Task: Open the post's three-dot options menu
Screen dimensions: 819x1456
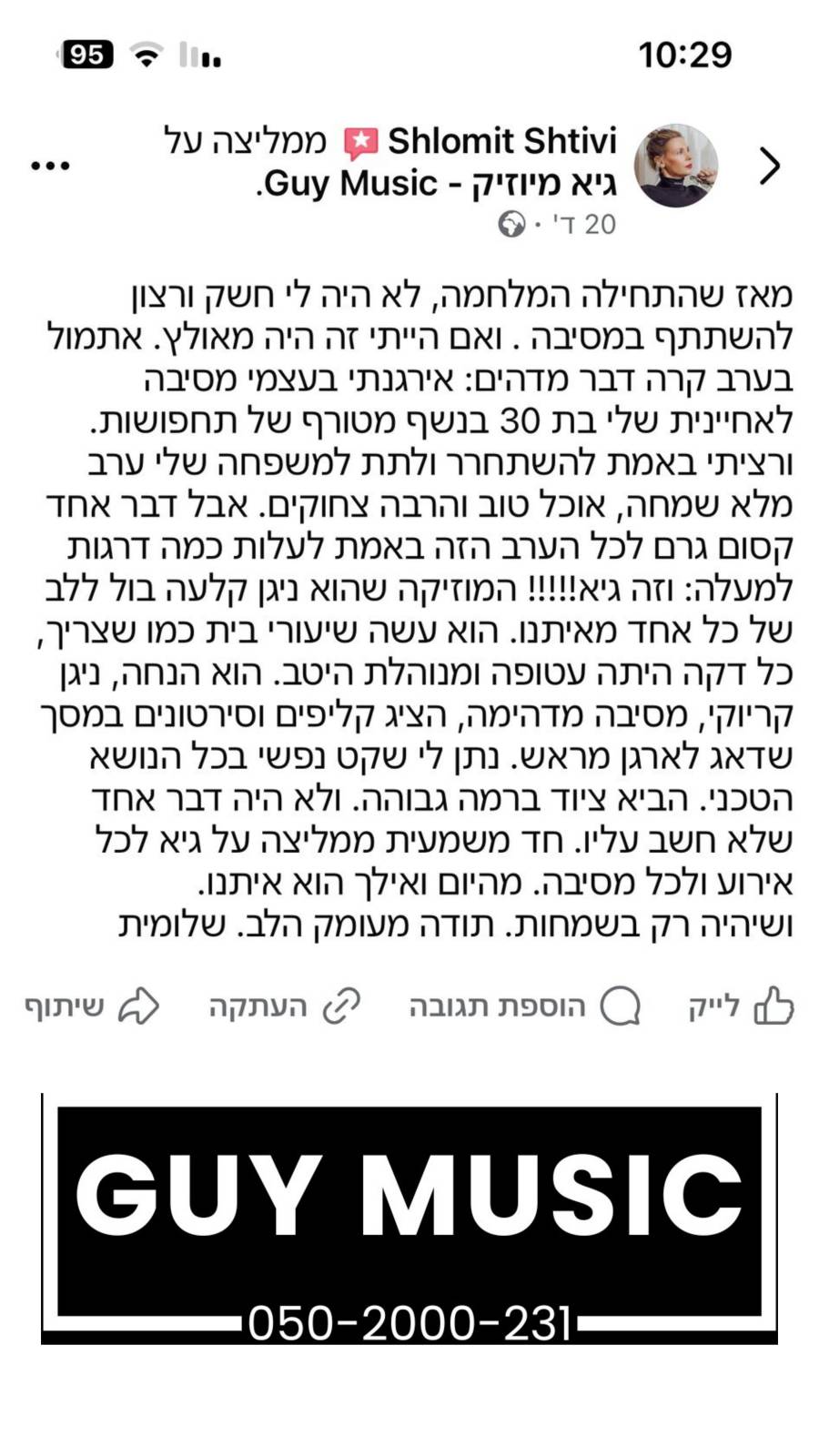Action: (51, 166)
